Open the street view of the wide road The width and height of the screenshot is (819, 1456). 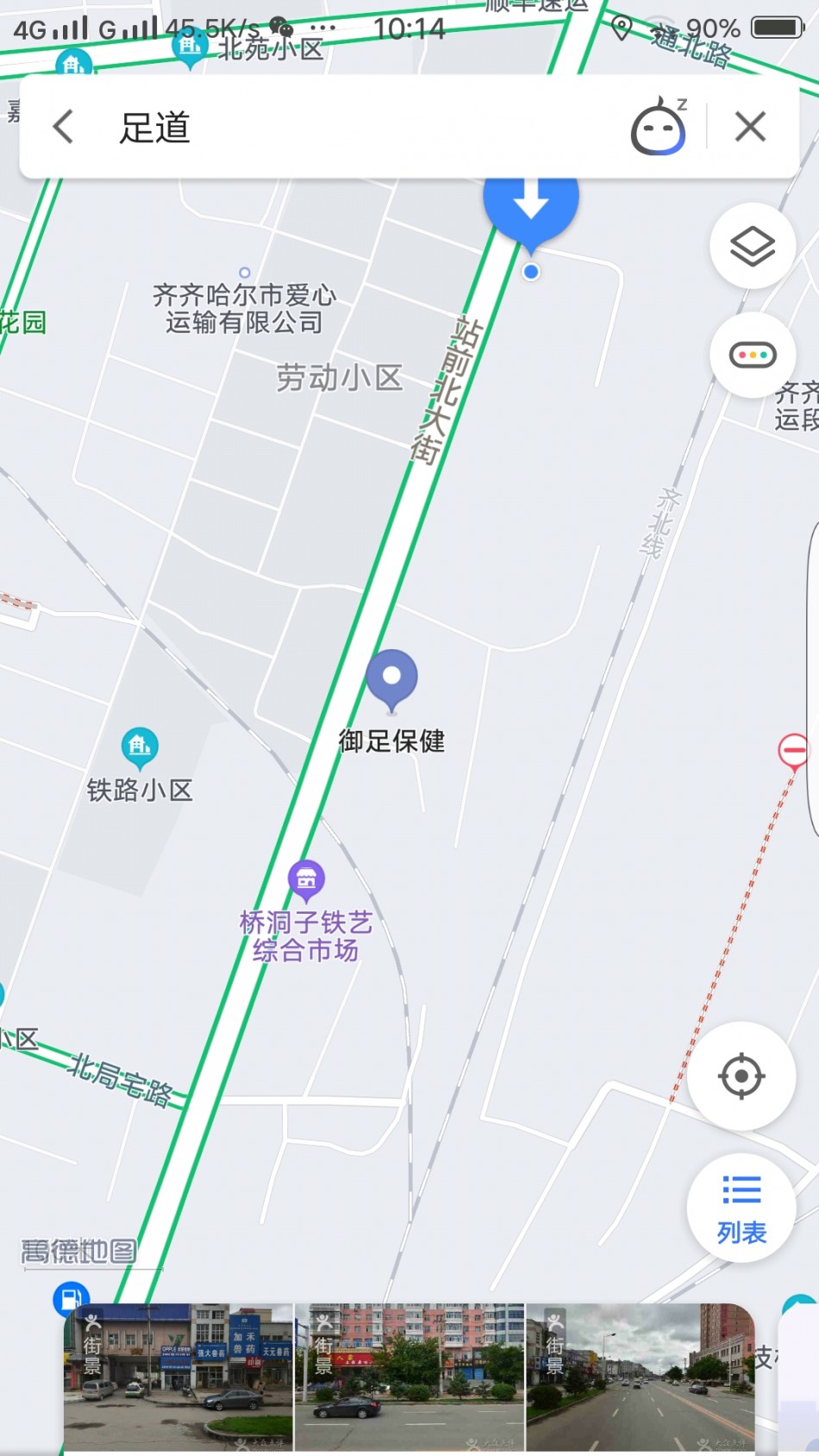click(x=640, y=1377)
